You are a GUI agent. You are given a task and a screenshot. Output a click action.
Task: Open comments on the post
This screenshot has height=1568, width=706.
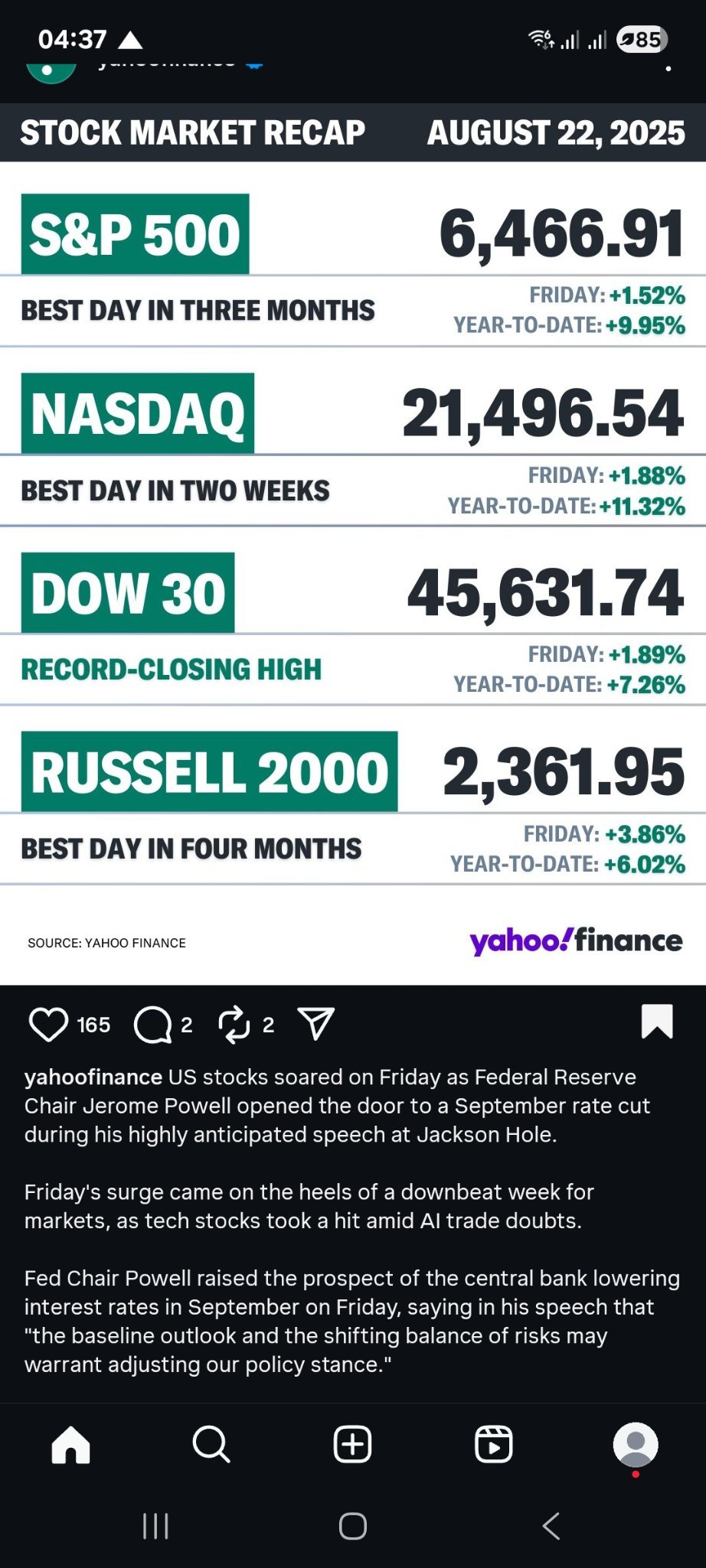coord(152,1025)
